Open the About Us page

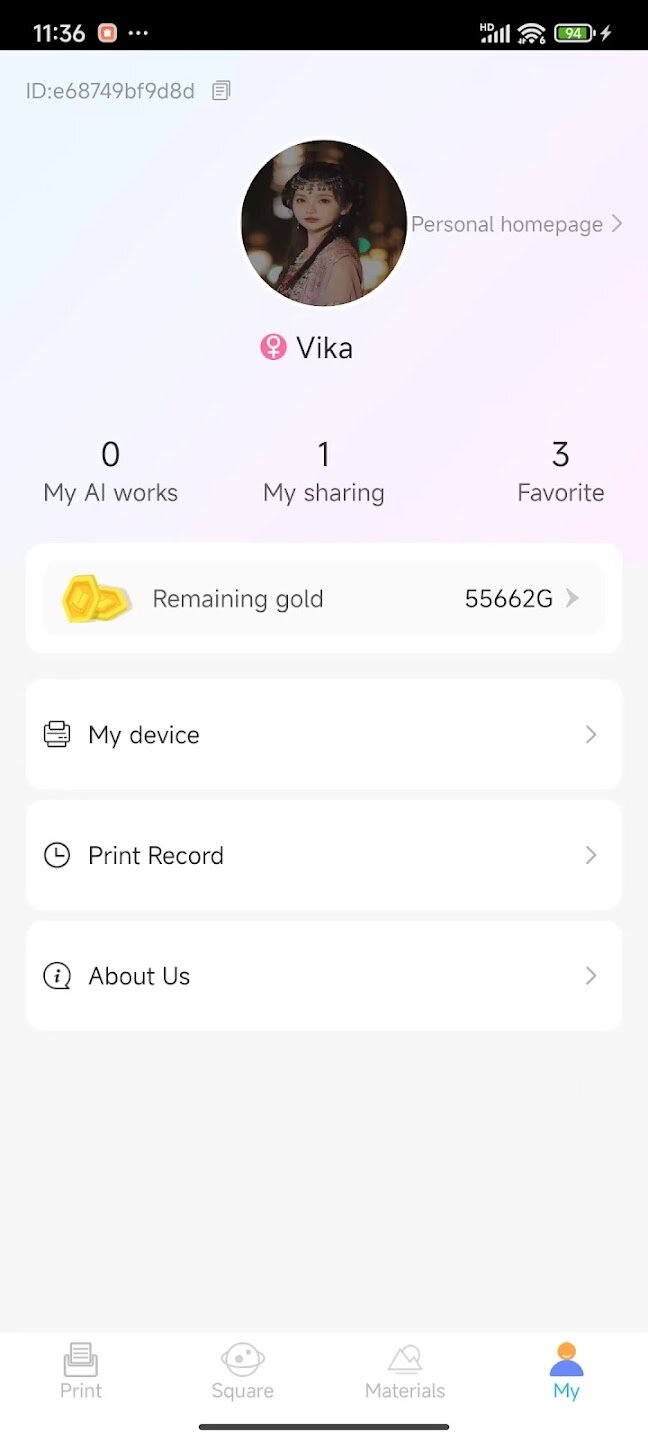coord(324,976)
